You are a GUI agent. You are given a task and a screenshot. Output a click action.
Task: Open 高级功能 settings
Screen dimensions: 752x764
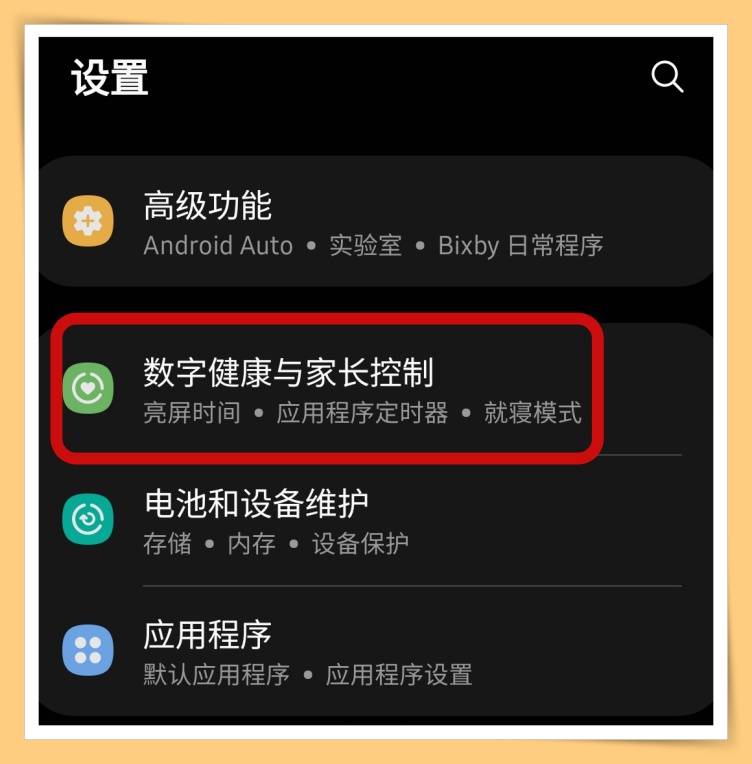pos(372,223)
